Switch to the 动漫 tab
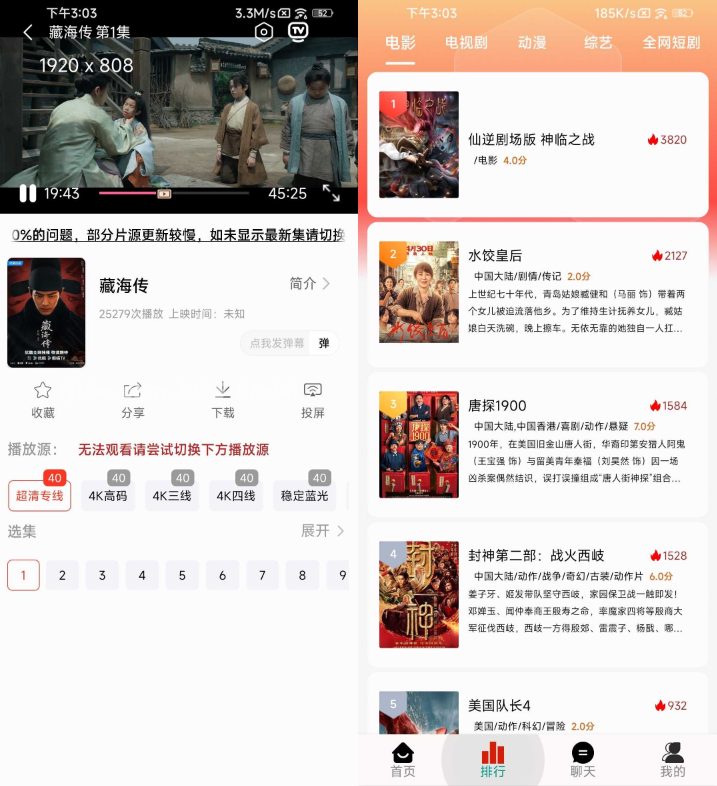This screenshot has width=717, height=786. (532, 43)
